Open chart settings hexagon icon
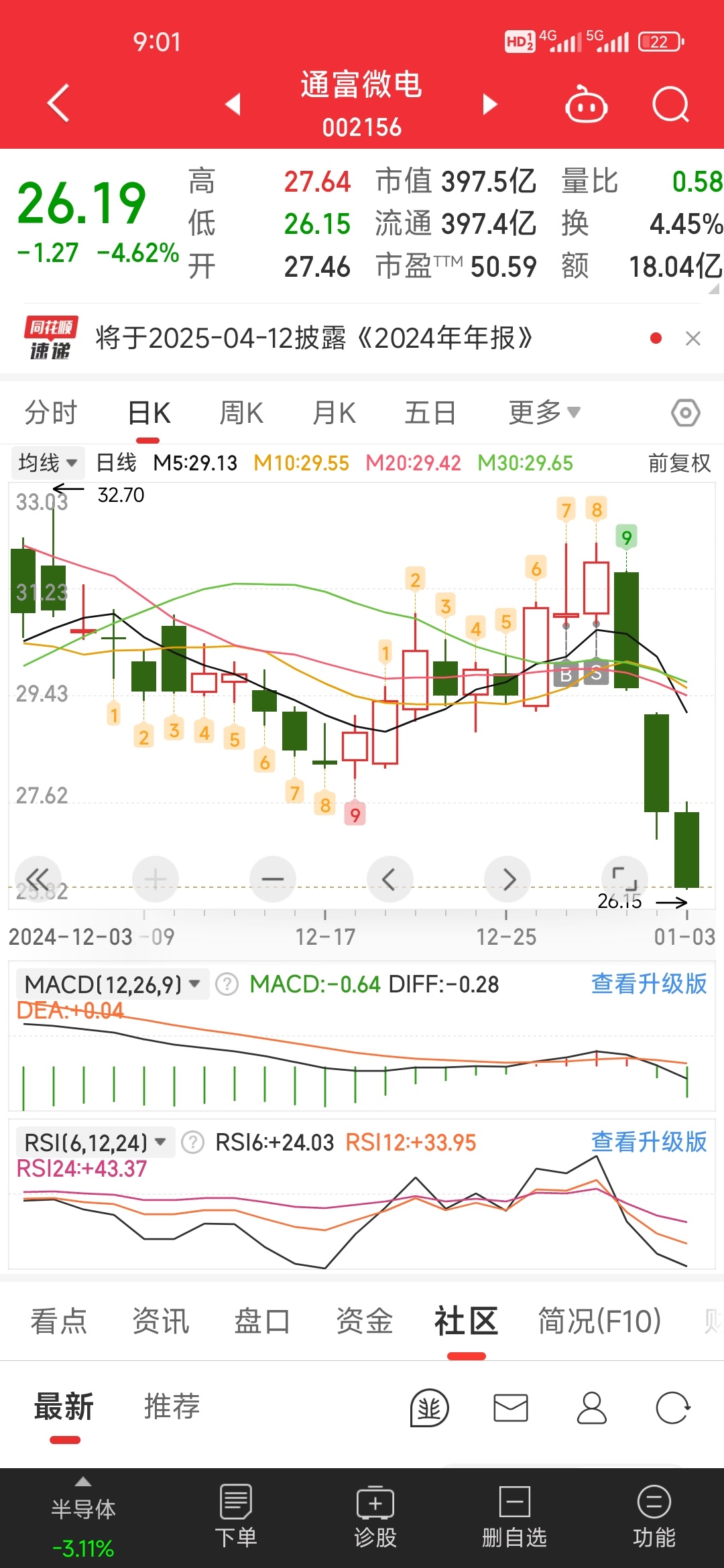724x1568 pixels. coord(686,413)
